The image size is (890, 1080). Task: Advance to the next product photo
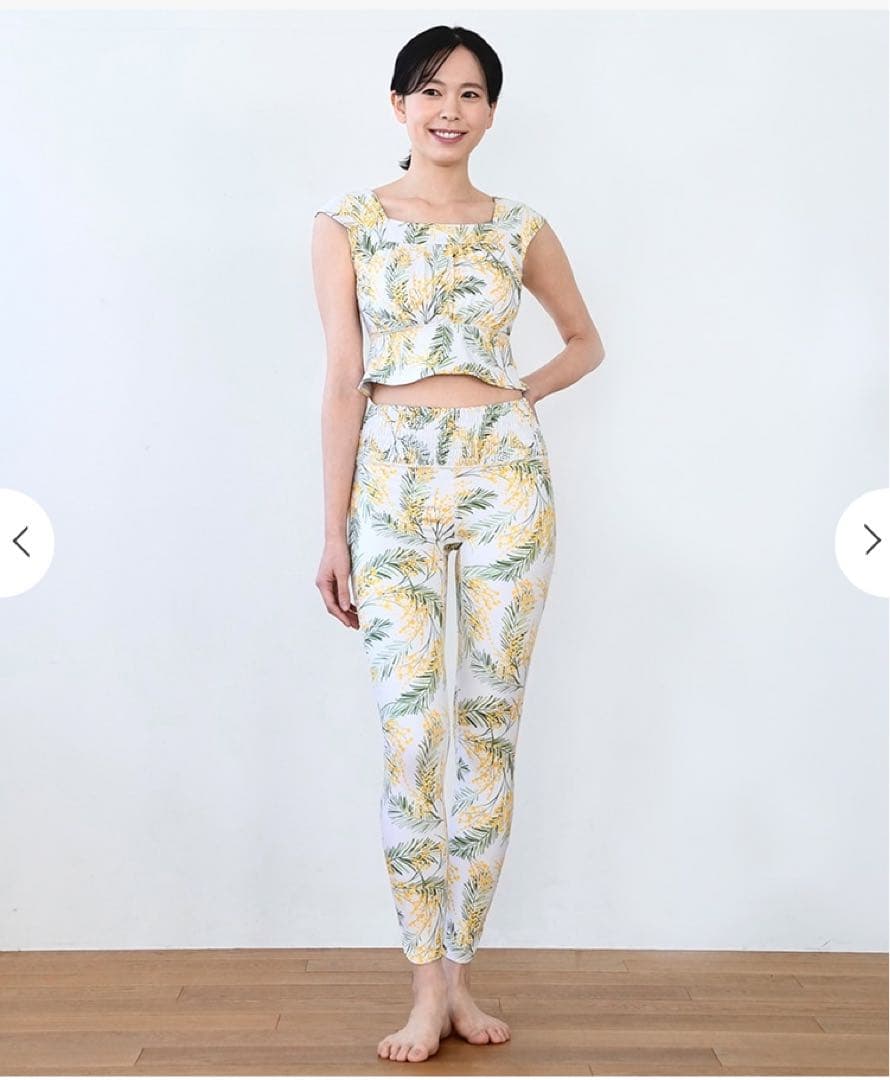point(869,541)
